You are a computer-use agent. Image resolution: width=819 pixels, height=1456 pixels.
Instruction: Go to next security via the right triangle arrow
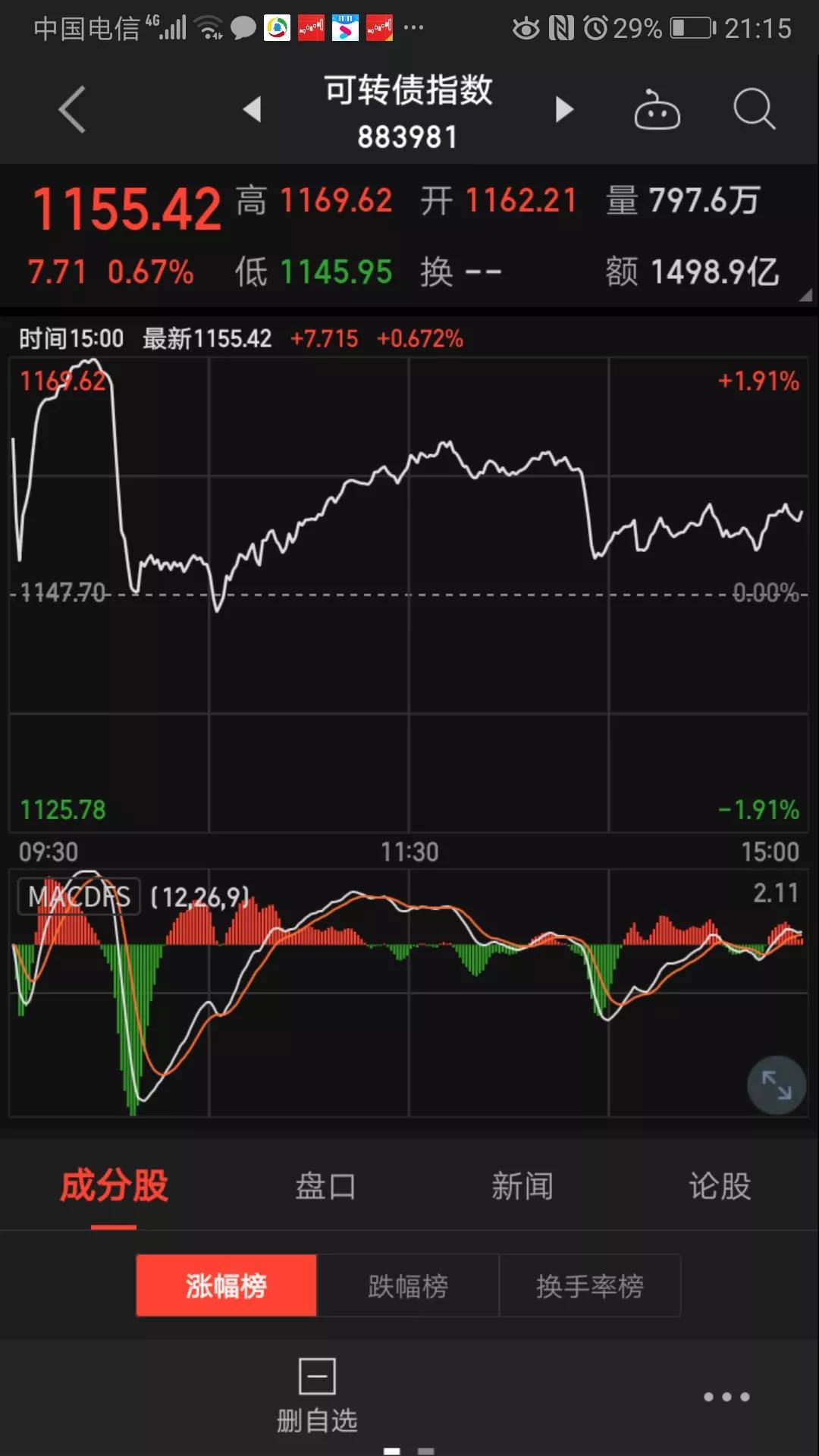coord(564,110)
